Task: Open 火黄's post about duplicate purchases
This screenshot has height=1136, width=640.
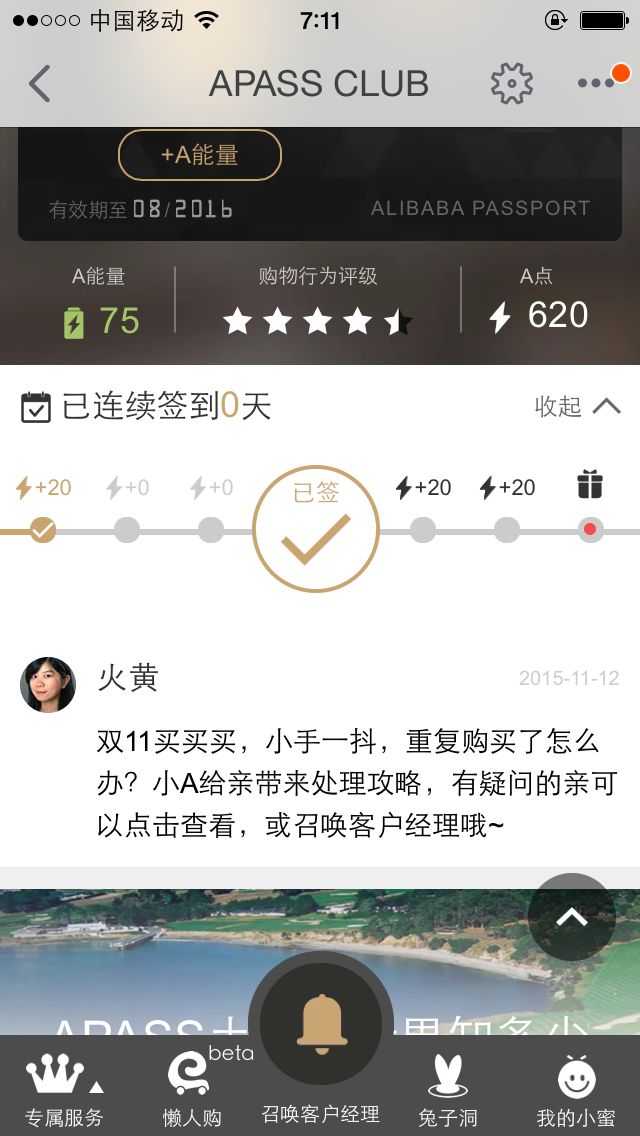Action: pos(355,784)
